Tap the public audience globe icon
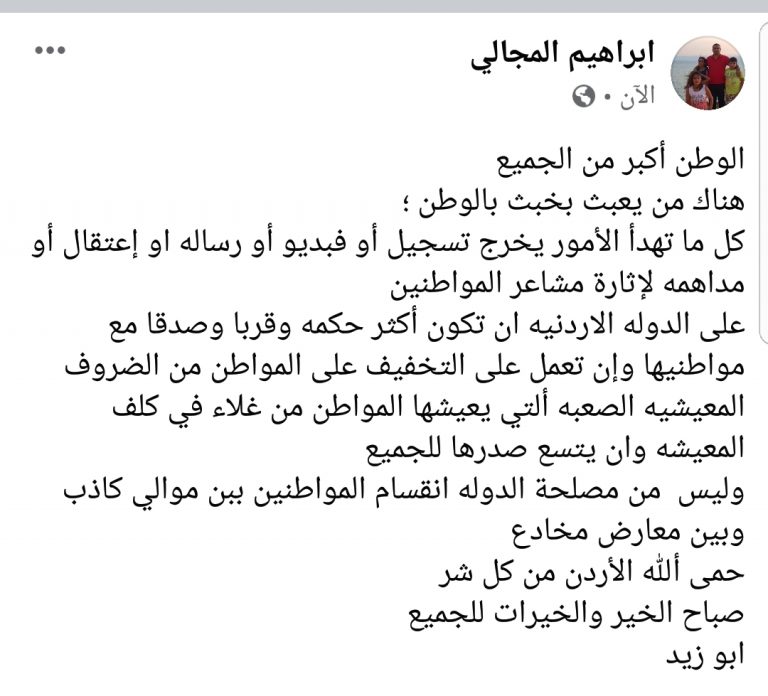Image resolution: width=768 pixels, height=696 pixels. pyautogui.click(x=584, y=96)
